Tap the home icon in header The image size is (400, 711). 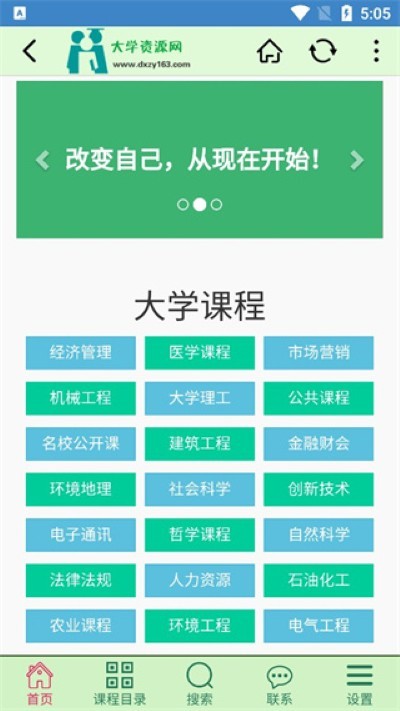(x=270, y=51)
